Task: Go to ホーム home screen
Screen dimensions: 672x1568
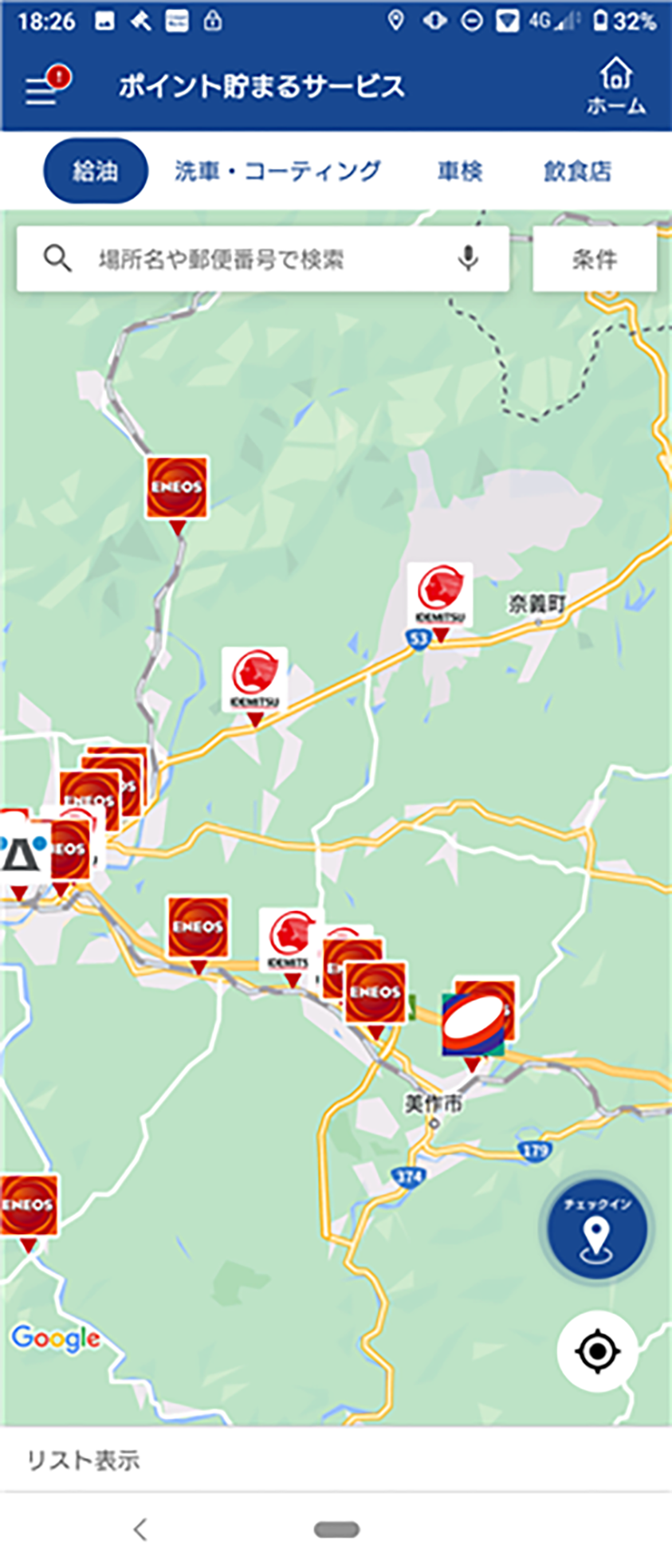Action: pyautogui.click(x=615, y=85)
